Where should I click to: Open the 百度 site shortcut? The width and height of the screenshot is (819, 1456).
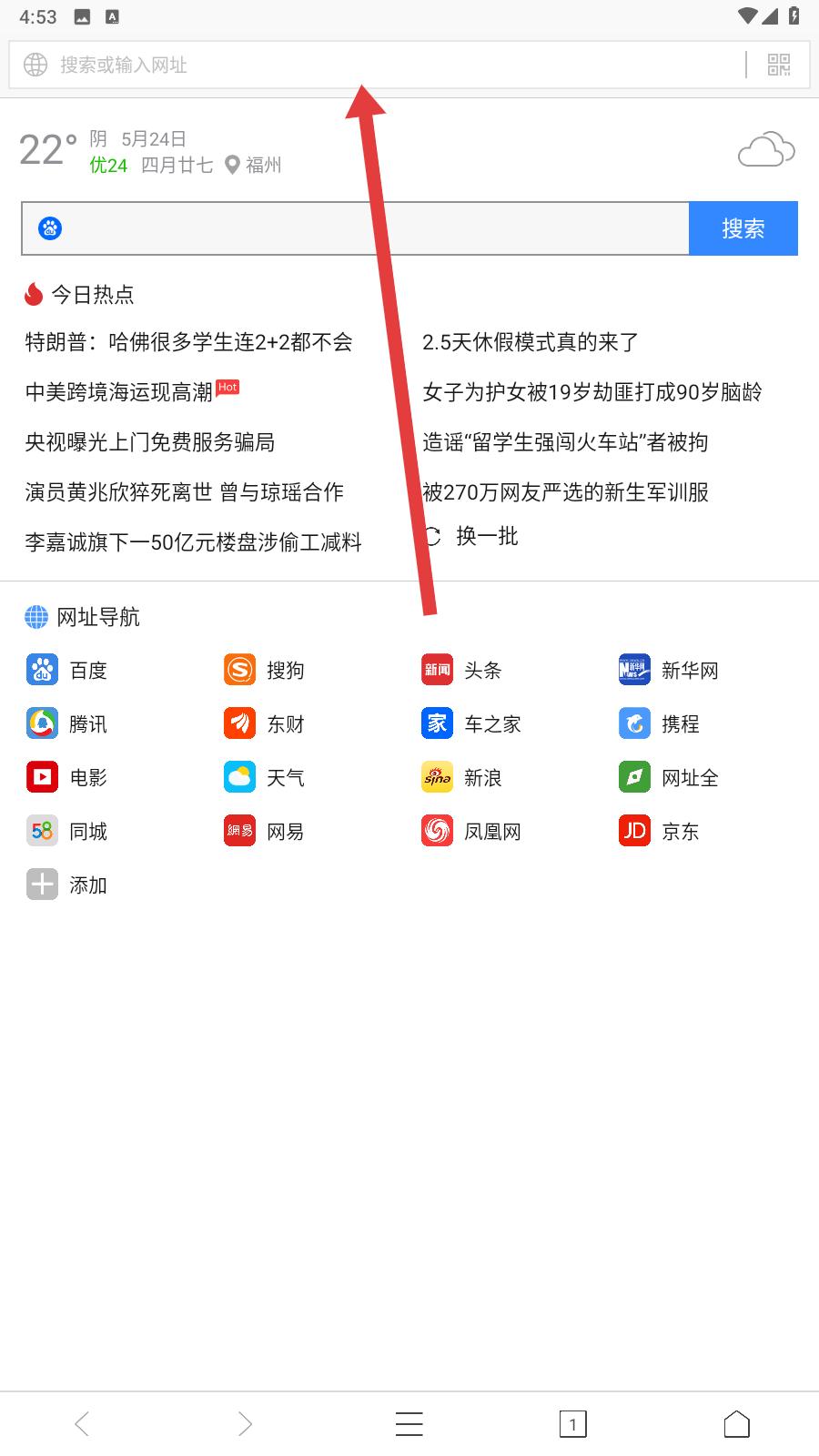tap(66, 671)
